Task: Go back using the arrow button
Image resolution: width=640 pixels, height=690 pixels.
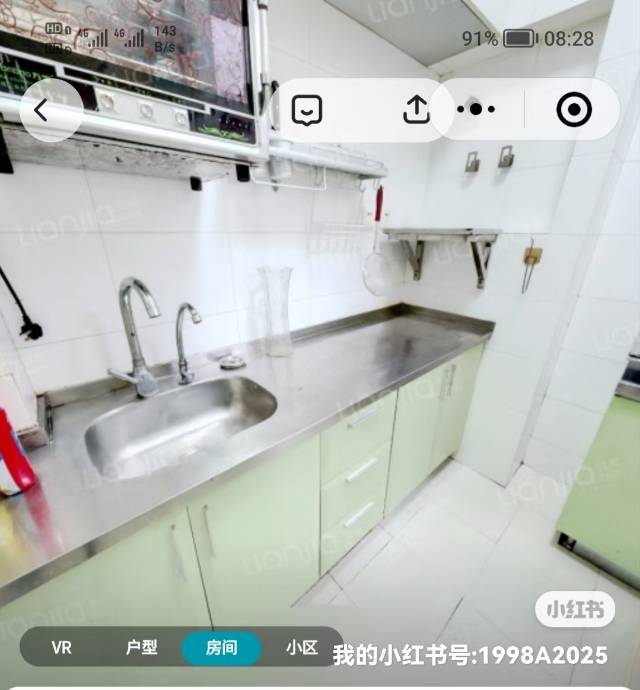Action: pos(42,110)
